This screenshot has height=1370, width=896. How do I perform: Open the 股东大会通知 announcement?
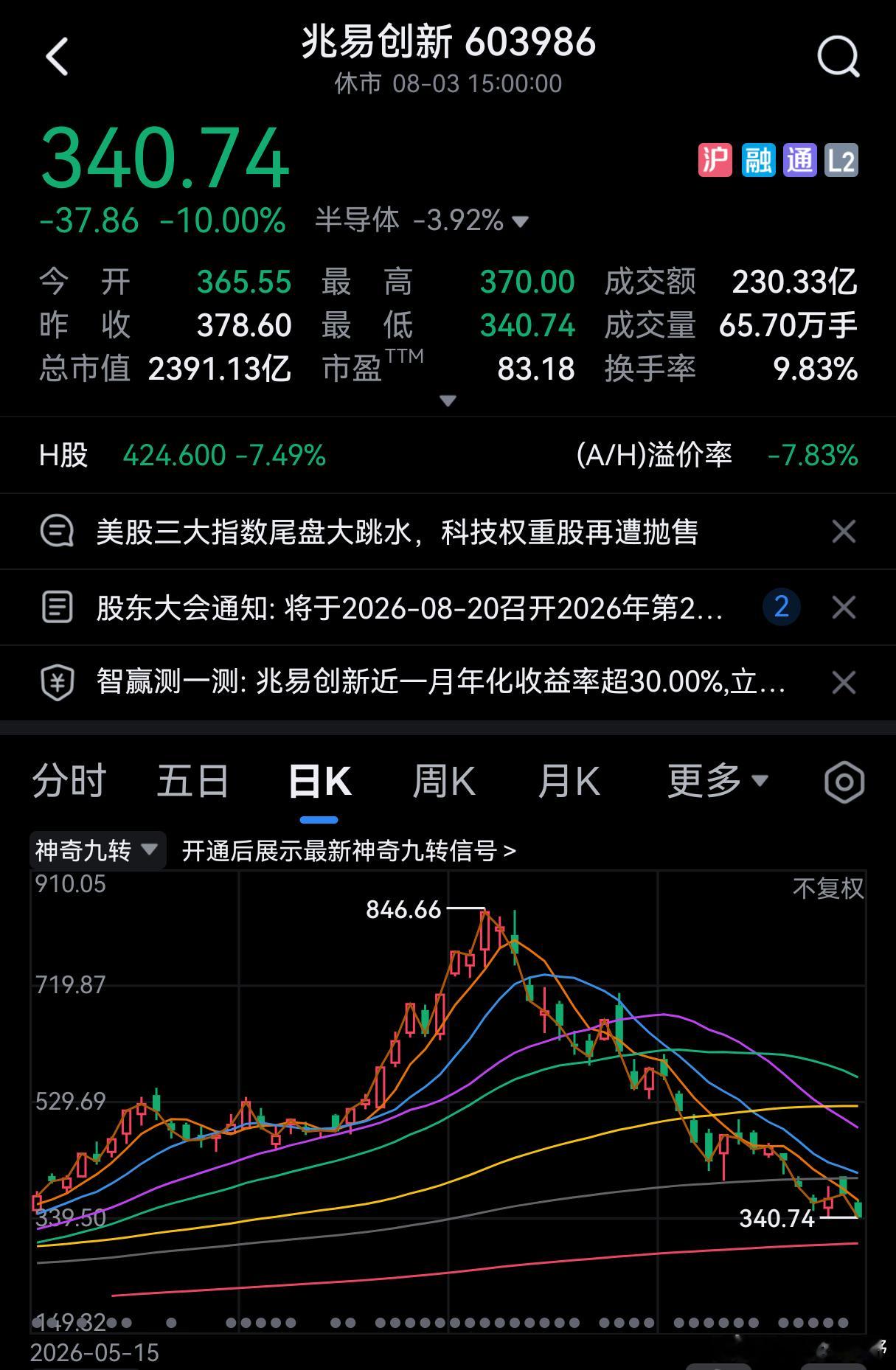pyautogui.click(x=409, y=608)
